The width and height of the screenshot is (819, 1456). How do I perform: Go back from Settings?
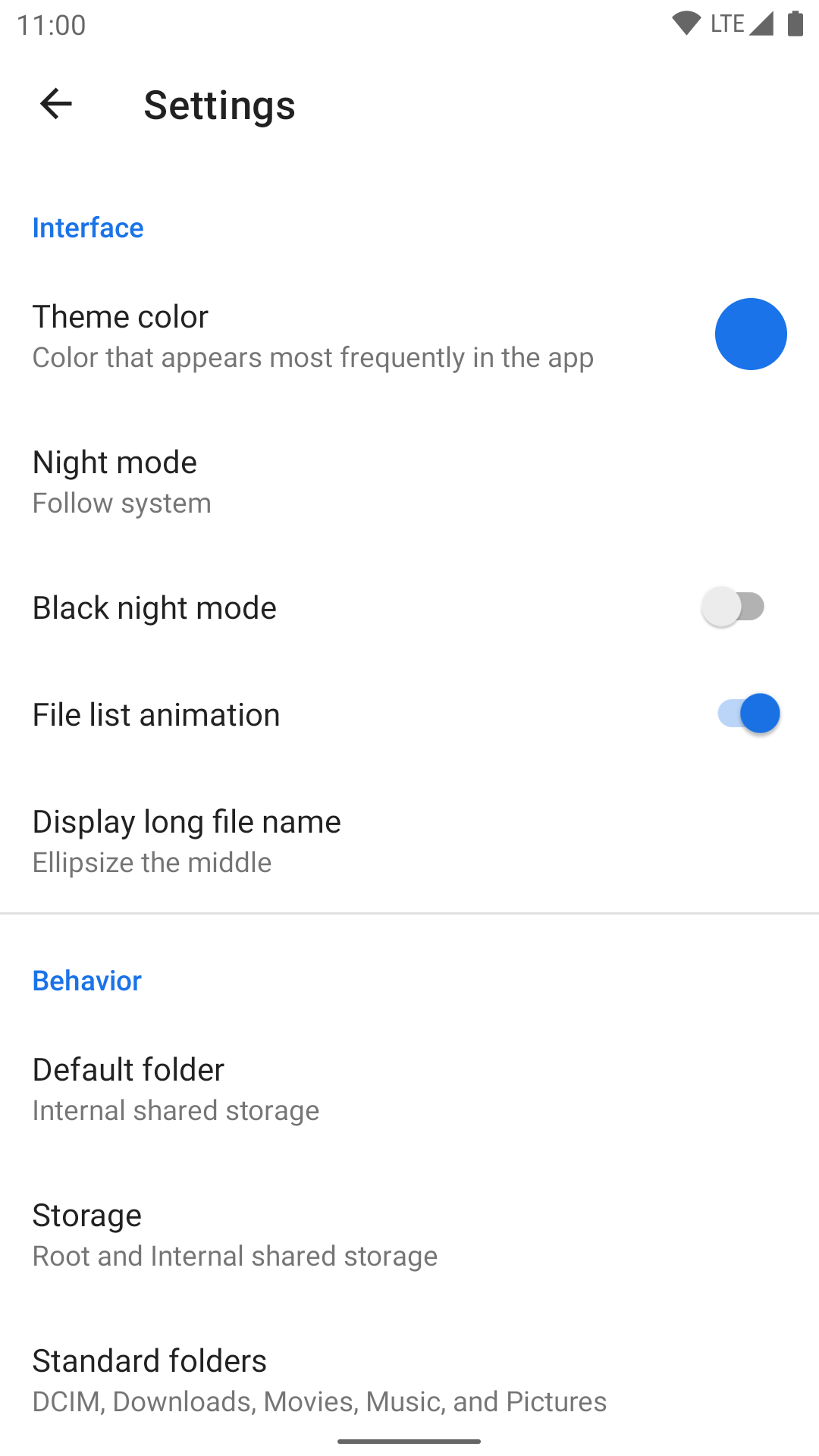55,104
